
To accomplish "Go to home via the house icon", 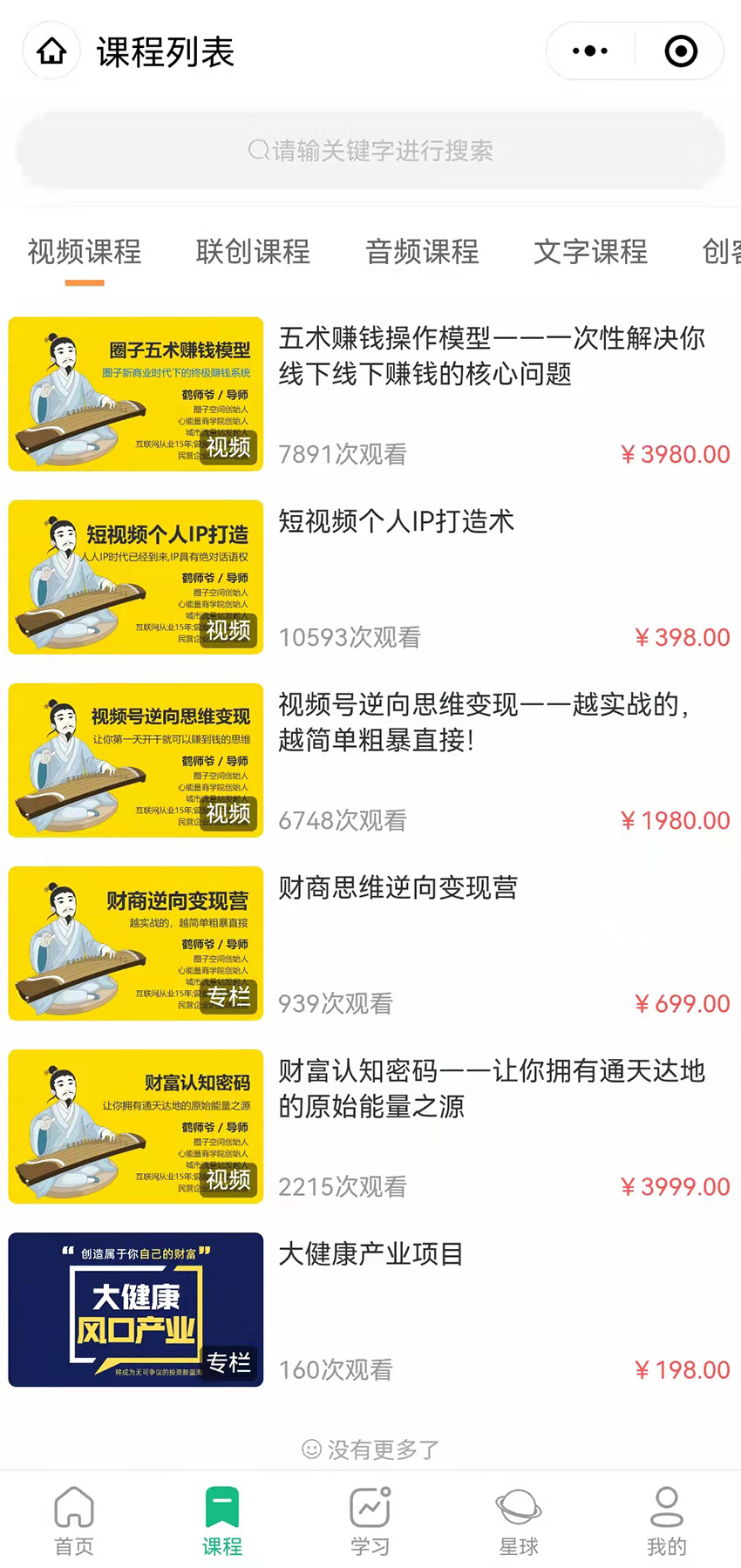I will pyautogui.click(x=51, y=51).
